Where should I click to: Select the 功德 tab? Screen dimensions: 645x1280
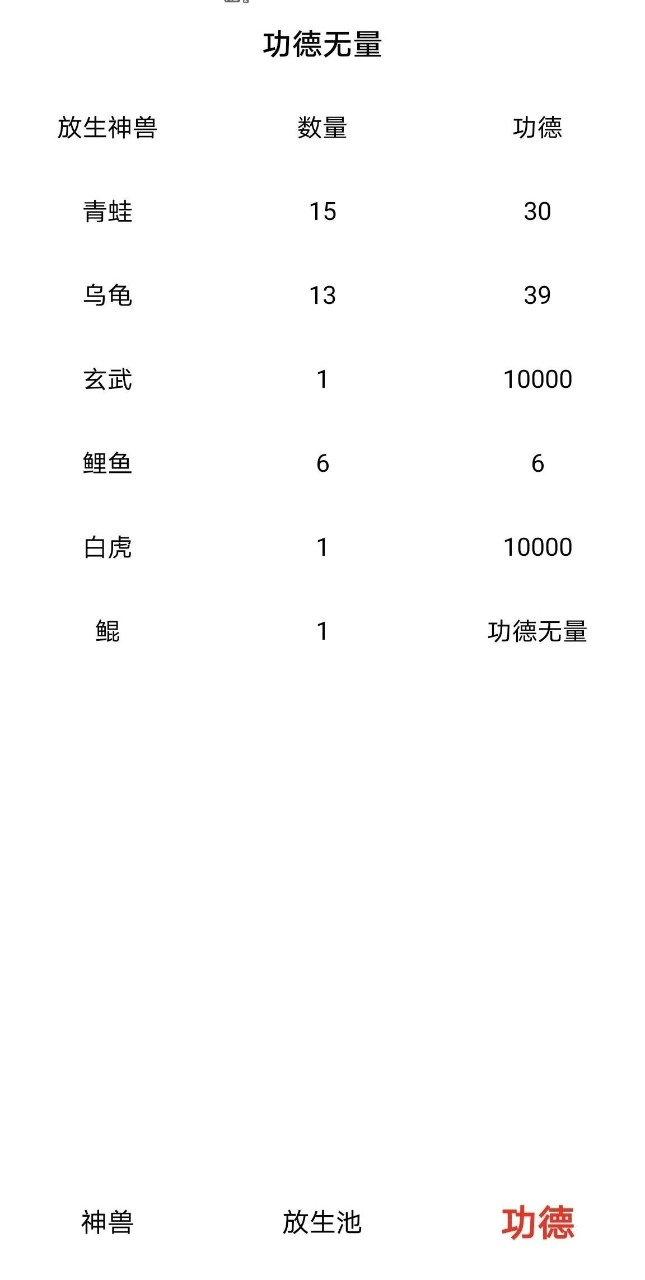tap(538, 1222)
